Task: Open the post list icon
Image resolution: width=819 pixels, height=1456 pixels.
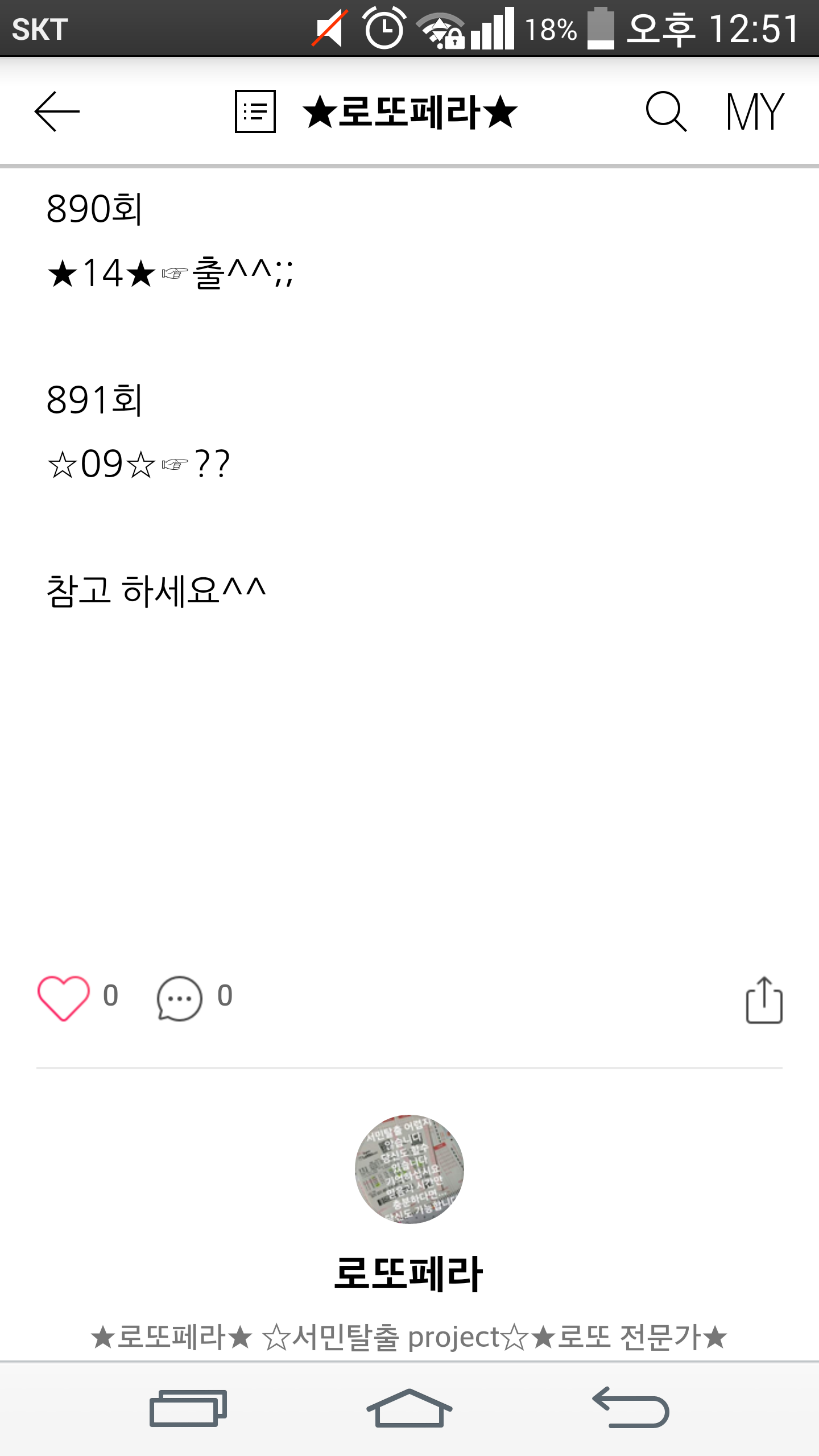Action: [255, 111]
